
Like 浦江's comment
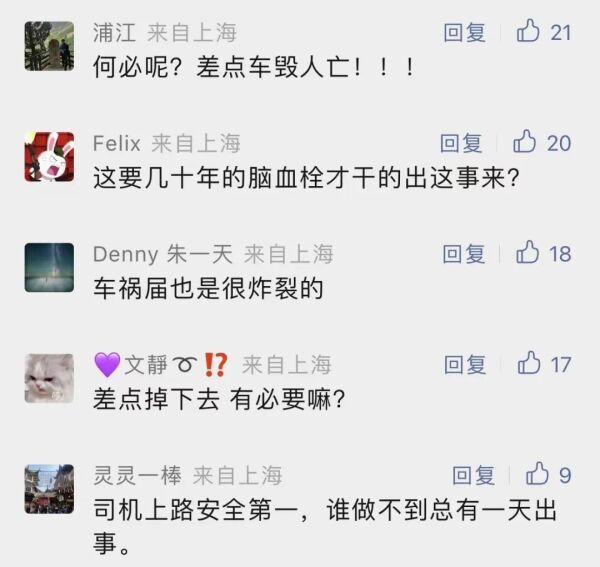pos(528,32)
